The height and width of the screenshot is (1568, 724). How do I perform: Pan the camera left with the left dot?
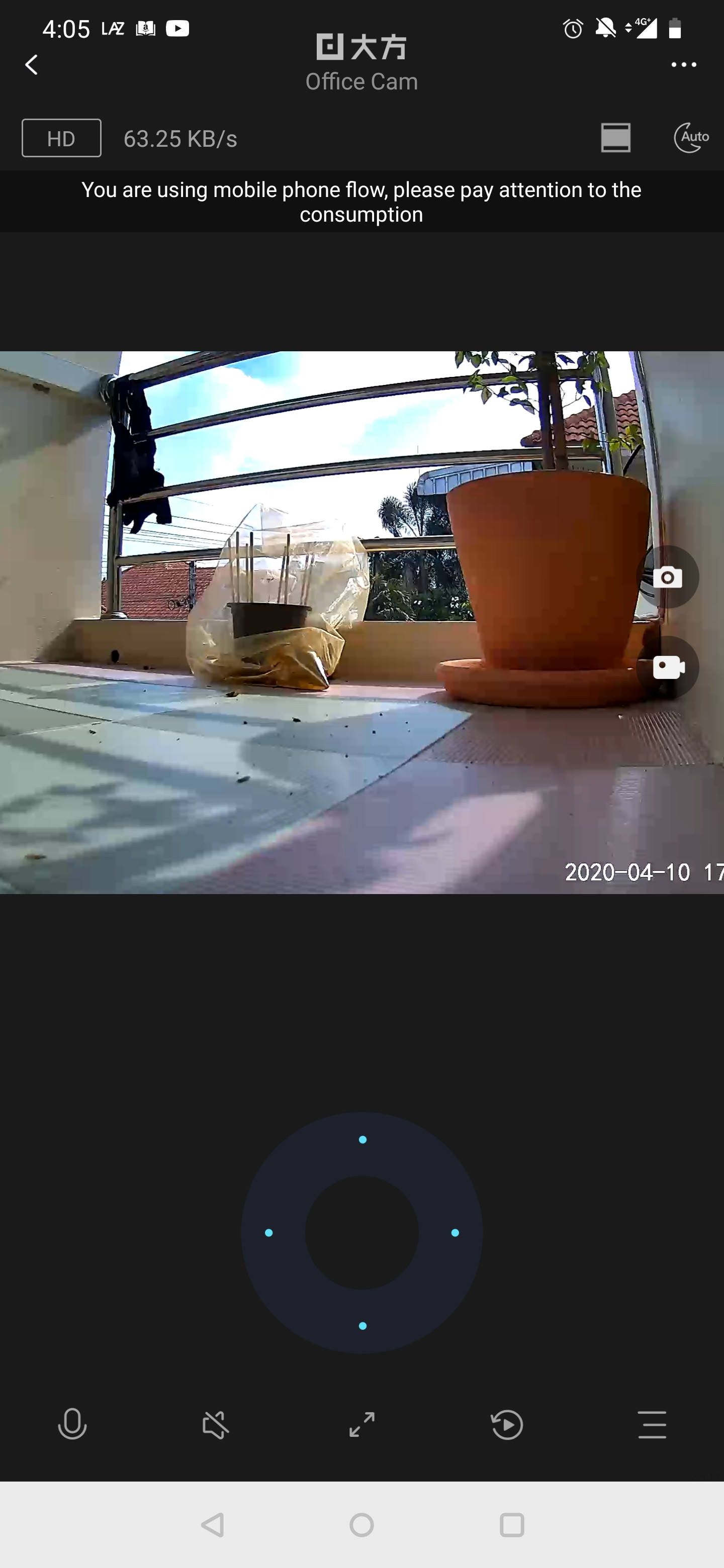coord(268,1233)
